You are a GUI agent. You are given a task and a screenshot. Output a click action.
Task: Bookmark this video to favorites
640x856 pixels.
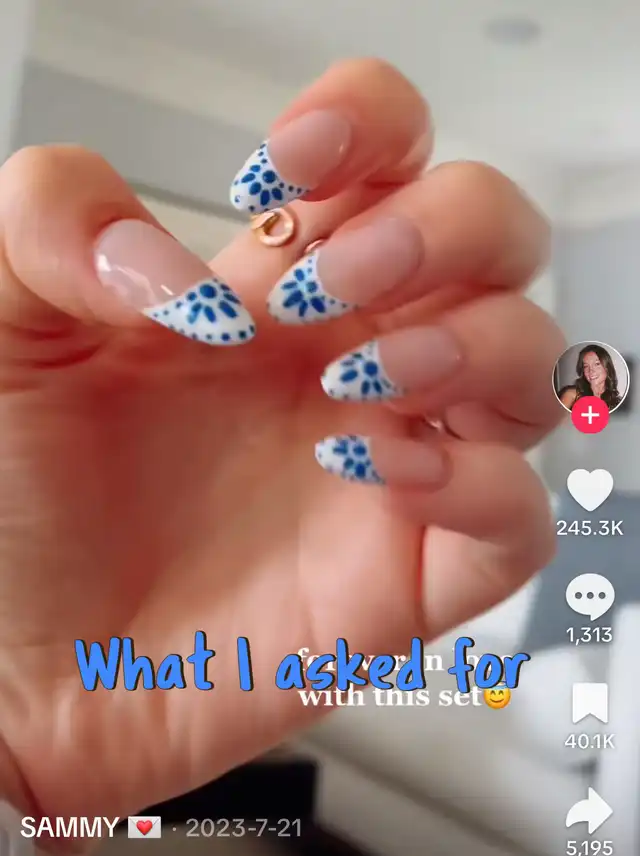click(x=590, y=704)
